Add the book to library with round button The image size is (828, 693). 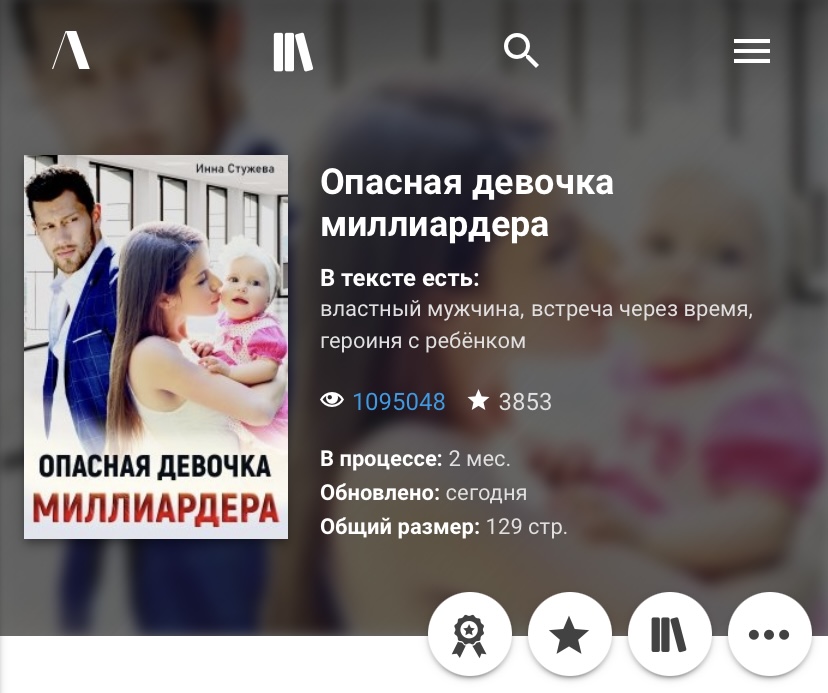pos(669,635)
